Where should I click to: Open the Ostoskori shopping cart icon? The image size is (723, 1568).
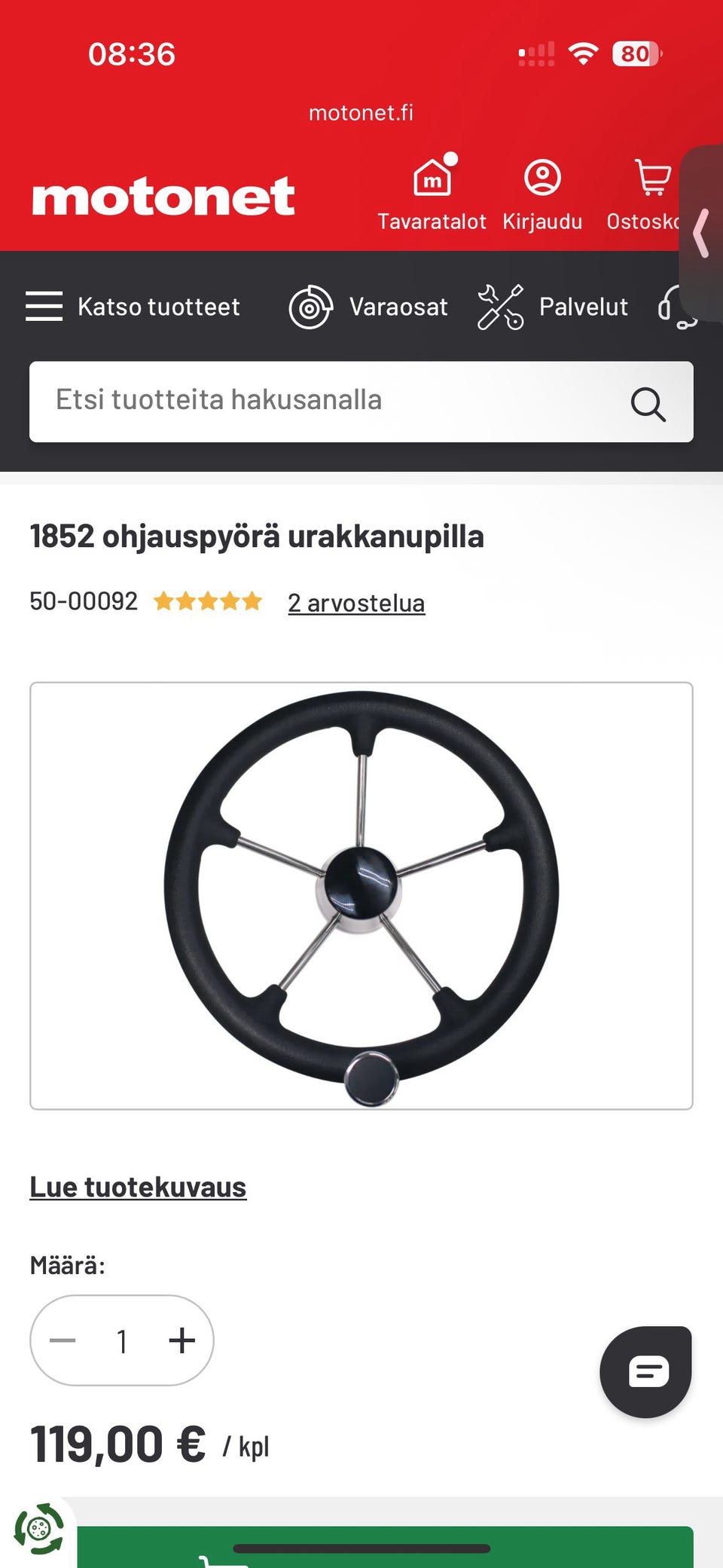pos(652,179)
